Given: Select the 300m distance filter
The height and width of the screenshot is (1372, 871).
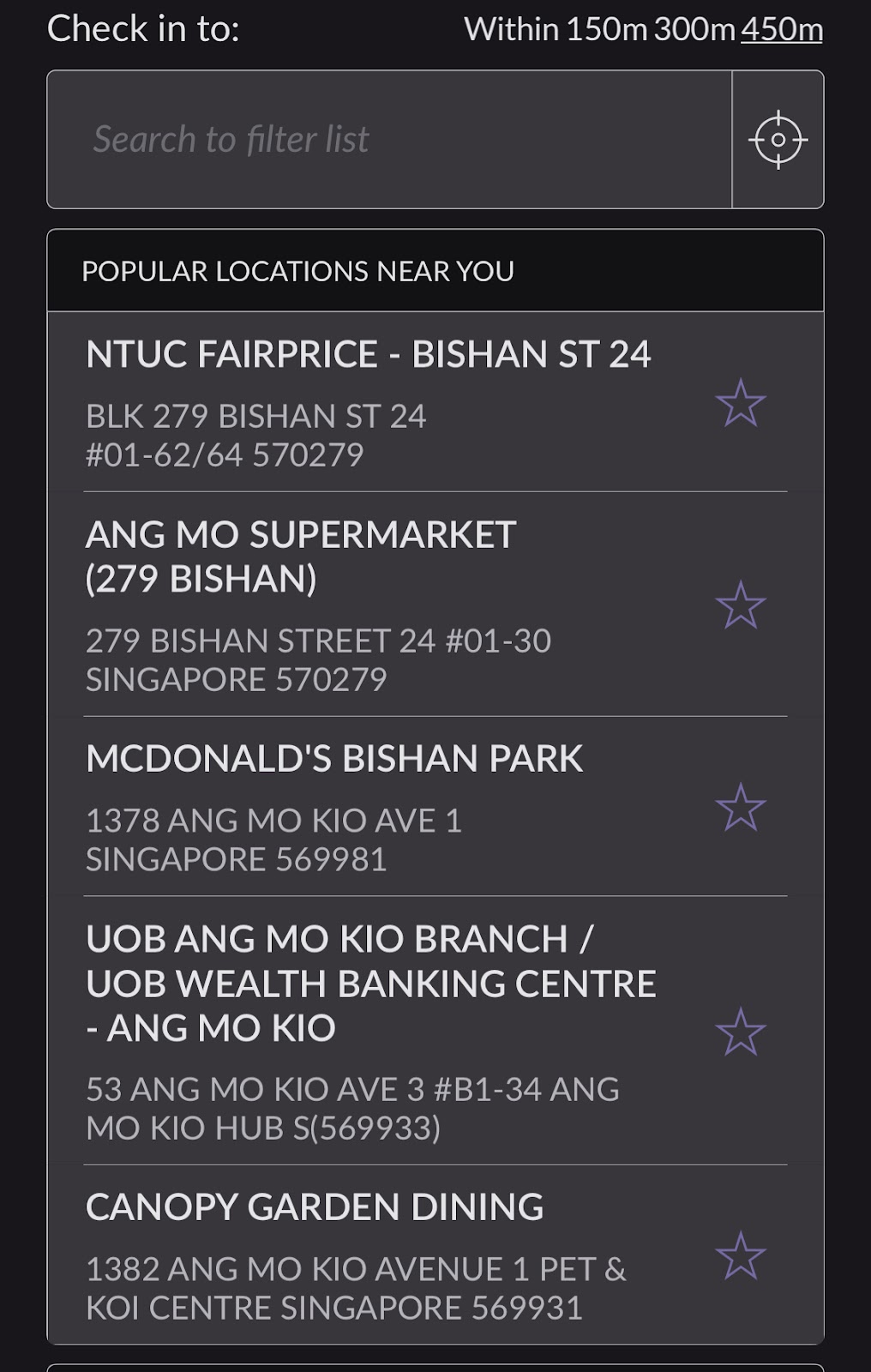Looking at the screenshot, I should [x=694, y=29].
